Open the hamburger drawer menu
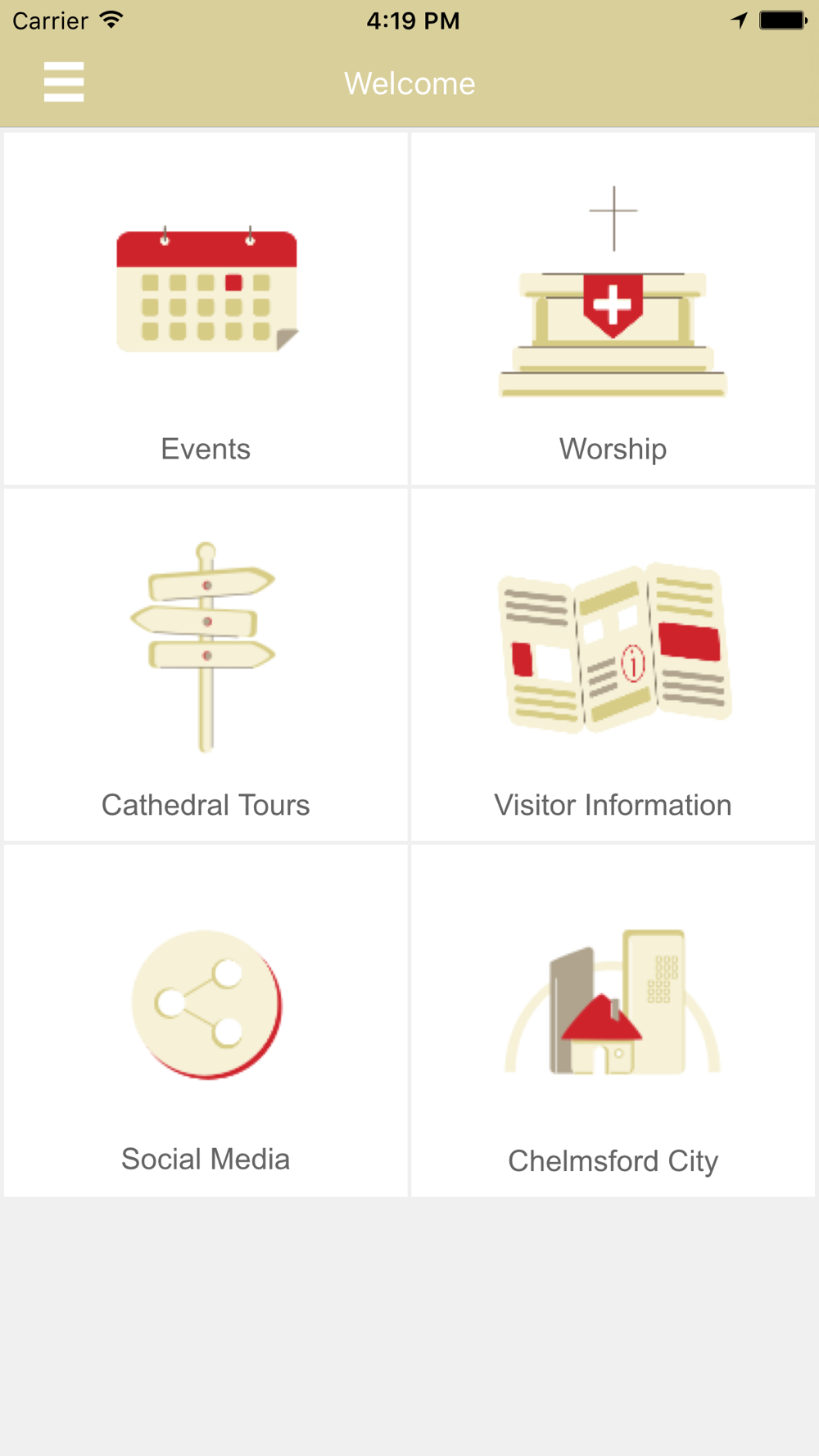This screenshot has width=819, height=1456. pyautogui.click(x=64, y=82)
